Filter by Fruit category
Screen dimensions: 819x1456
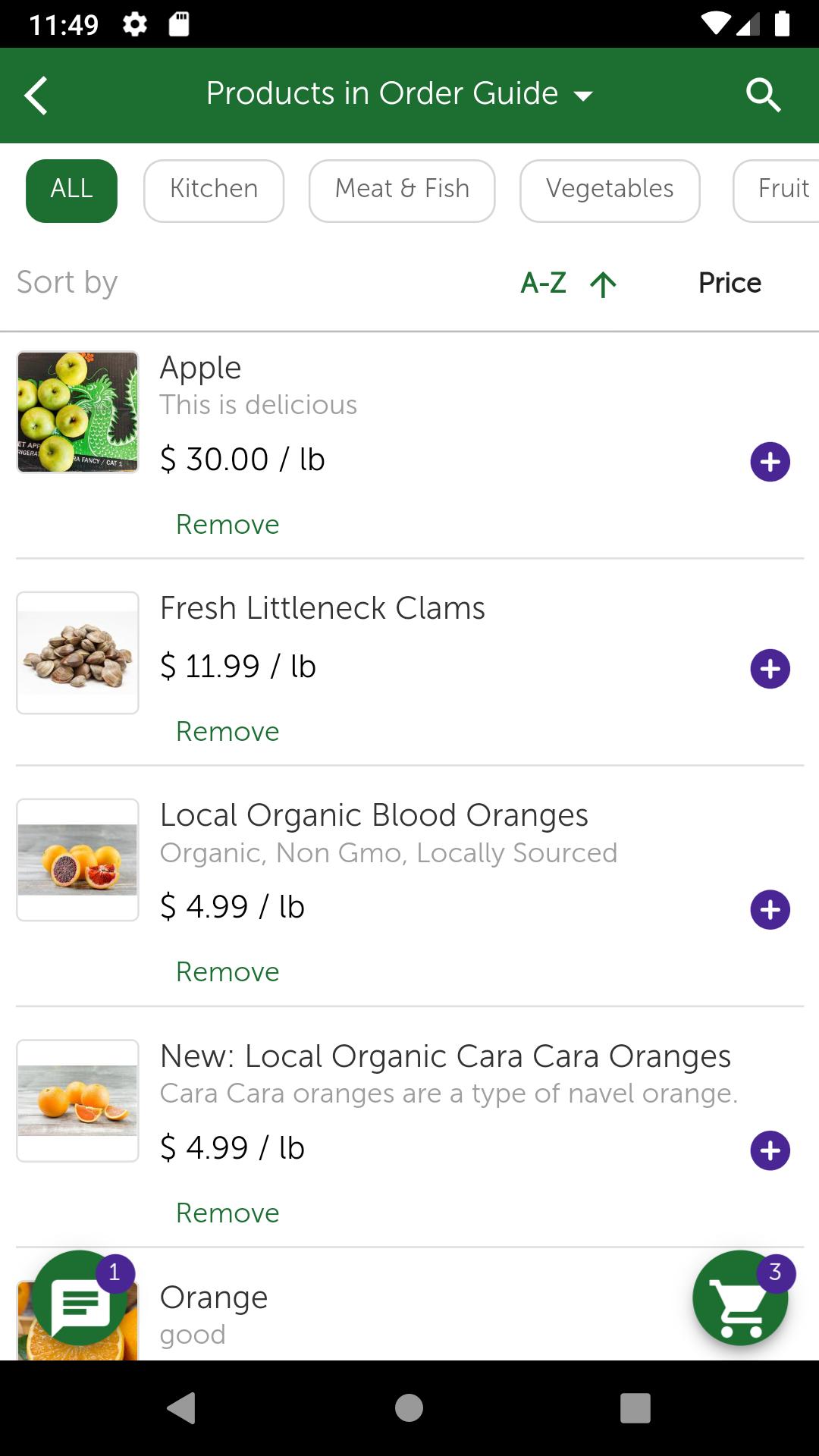777,190
